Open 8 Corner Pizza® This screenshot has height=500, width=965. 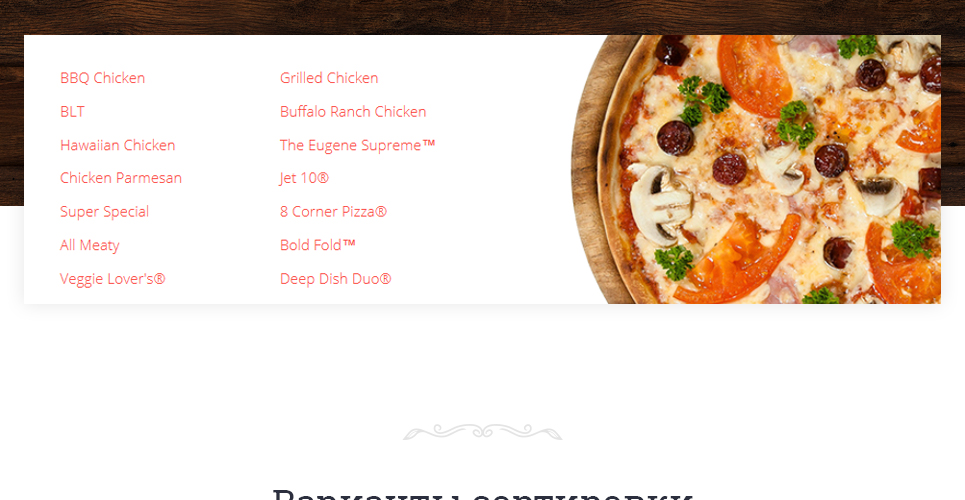[x=333, y=212]
